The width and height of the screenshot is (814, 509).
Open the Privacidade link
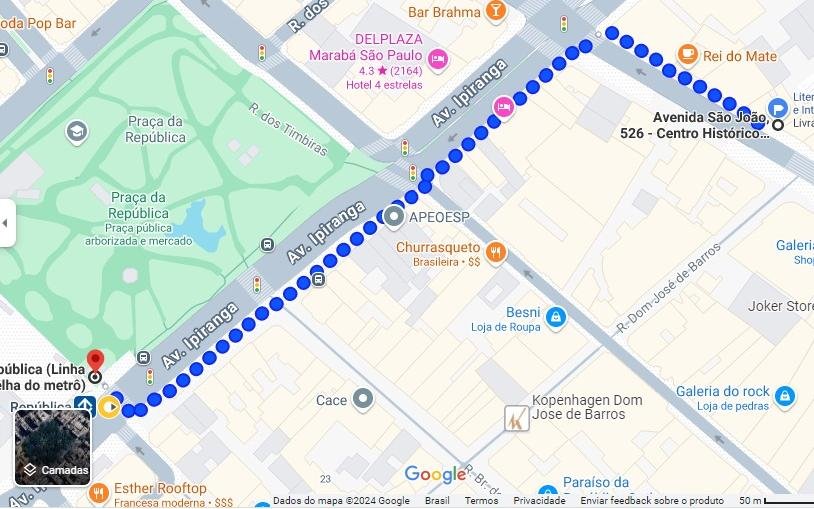[539, 501]
